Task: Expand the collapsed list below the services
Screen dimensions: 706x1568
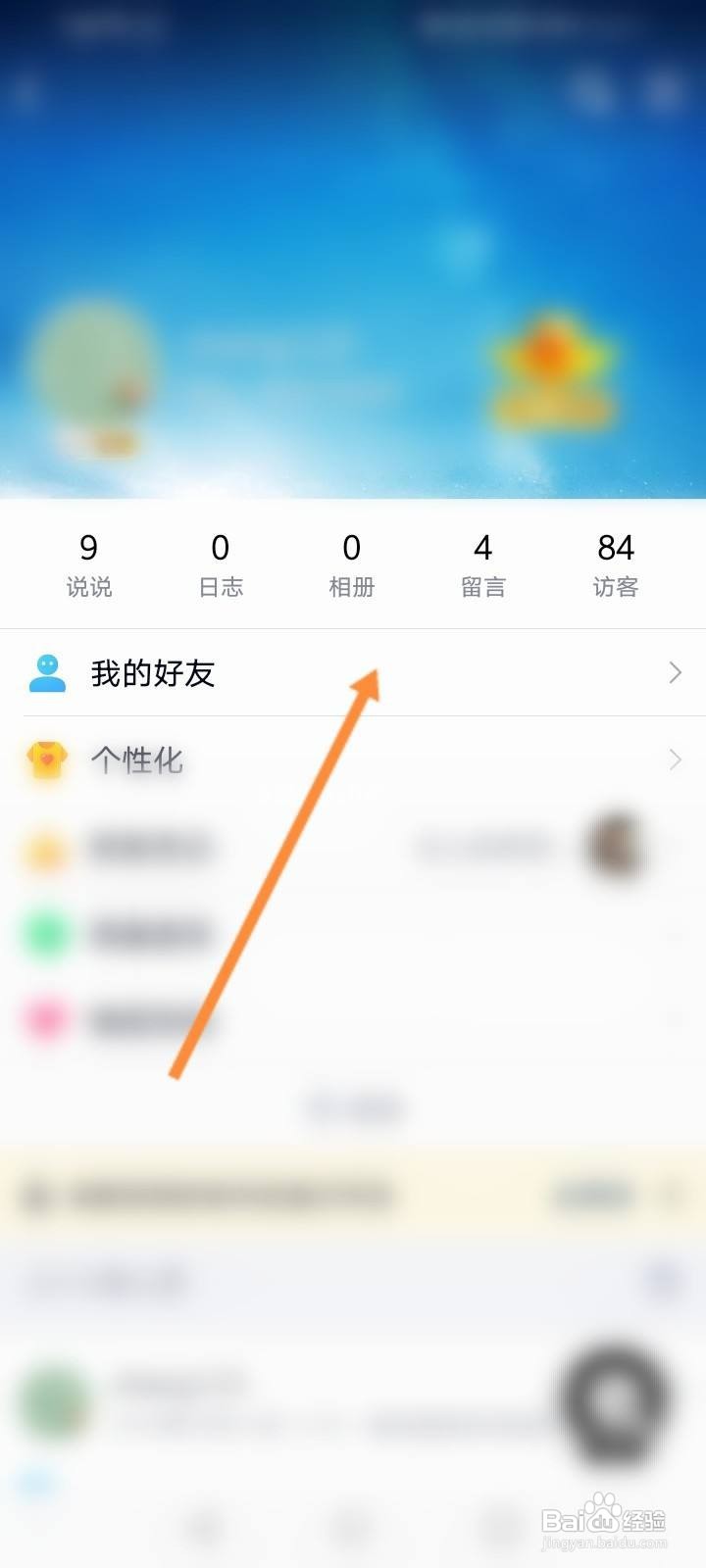Action: pyautogui.click(x=353, y=1107)
